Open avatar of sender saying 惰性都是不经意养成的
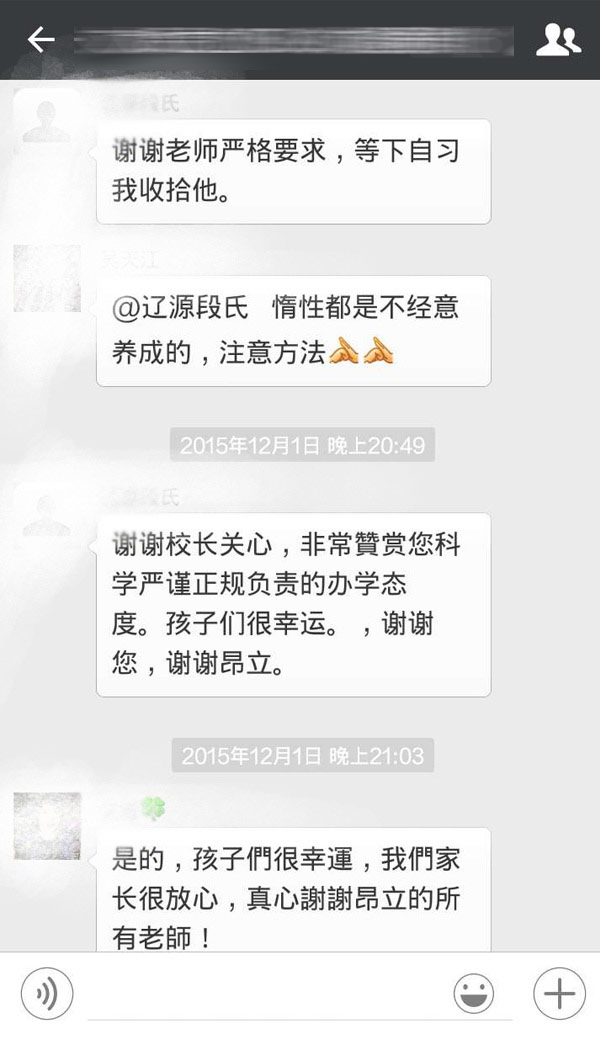600x1058 pixels. pos(47,278)
